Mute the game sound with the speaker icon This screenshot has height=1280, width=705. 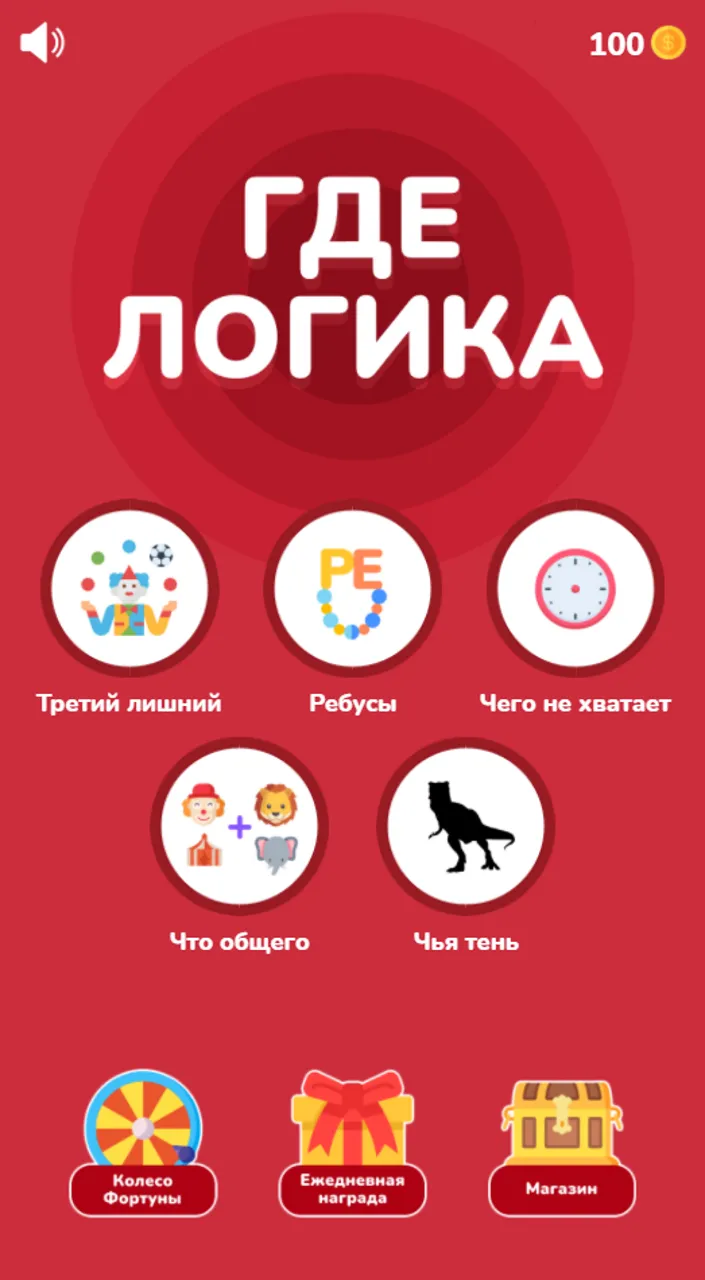(x=42, y=44)
